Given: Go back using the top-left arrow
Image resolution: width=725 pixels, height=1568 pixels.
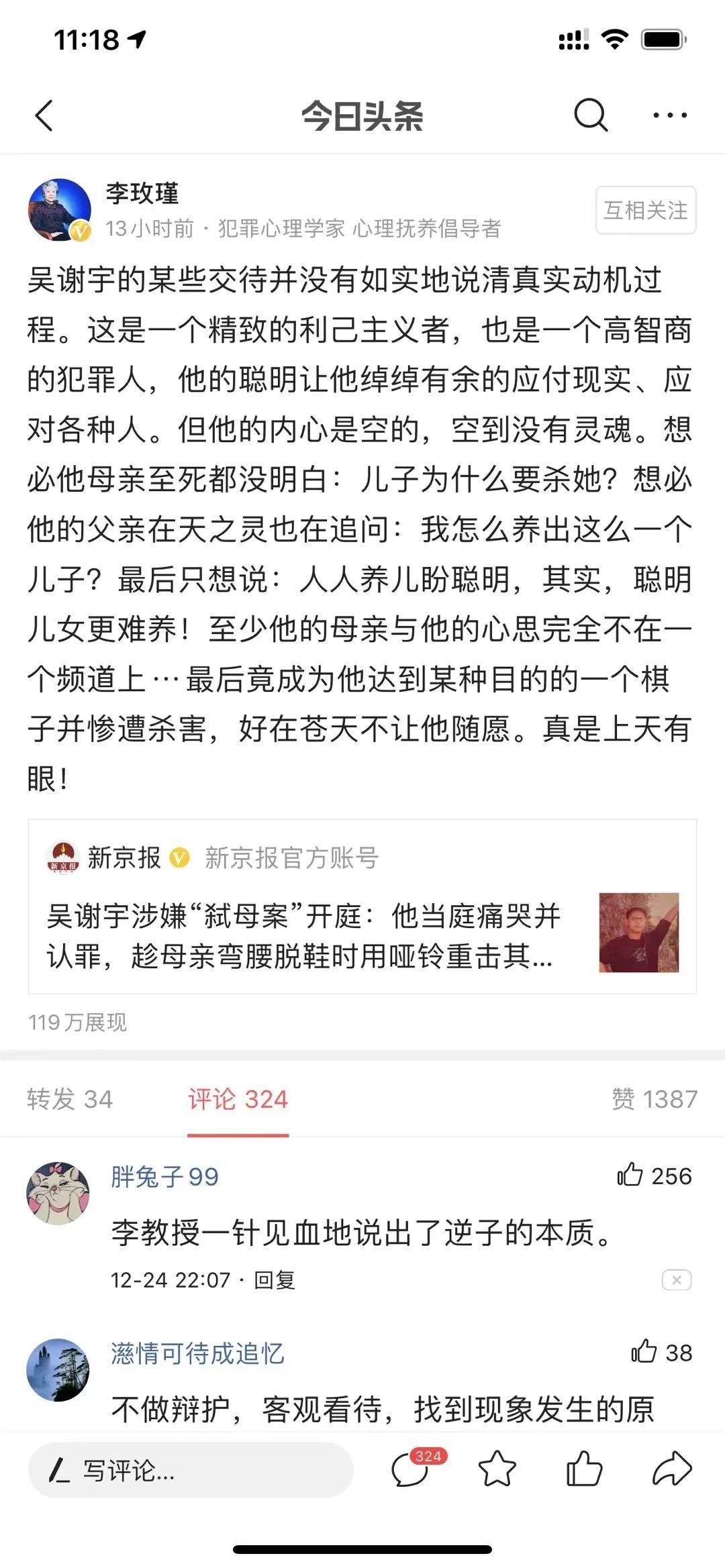Looking at the screenshot, I should pyautogui.click(x=44, y=115).
